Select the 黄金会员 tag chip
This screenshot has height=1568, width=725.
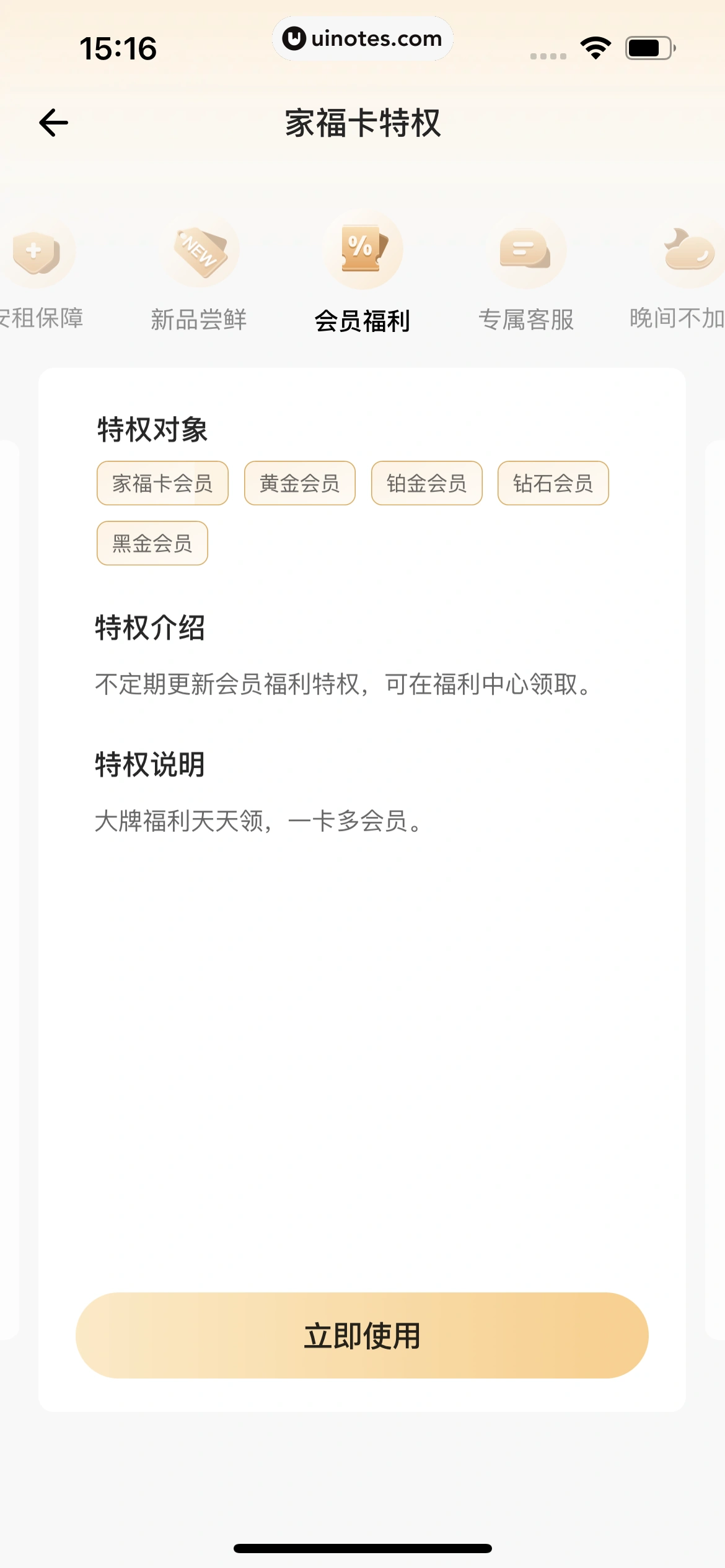pyautogui.click(x=299, y=484)
